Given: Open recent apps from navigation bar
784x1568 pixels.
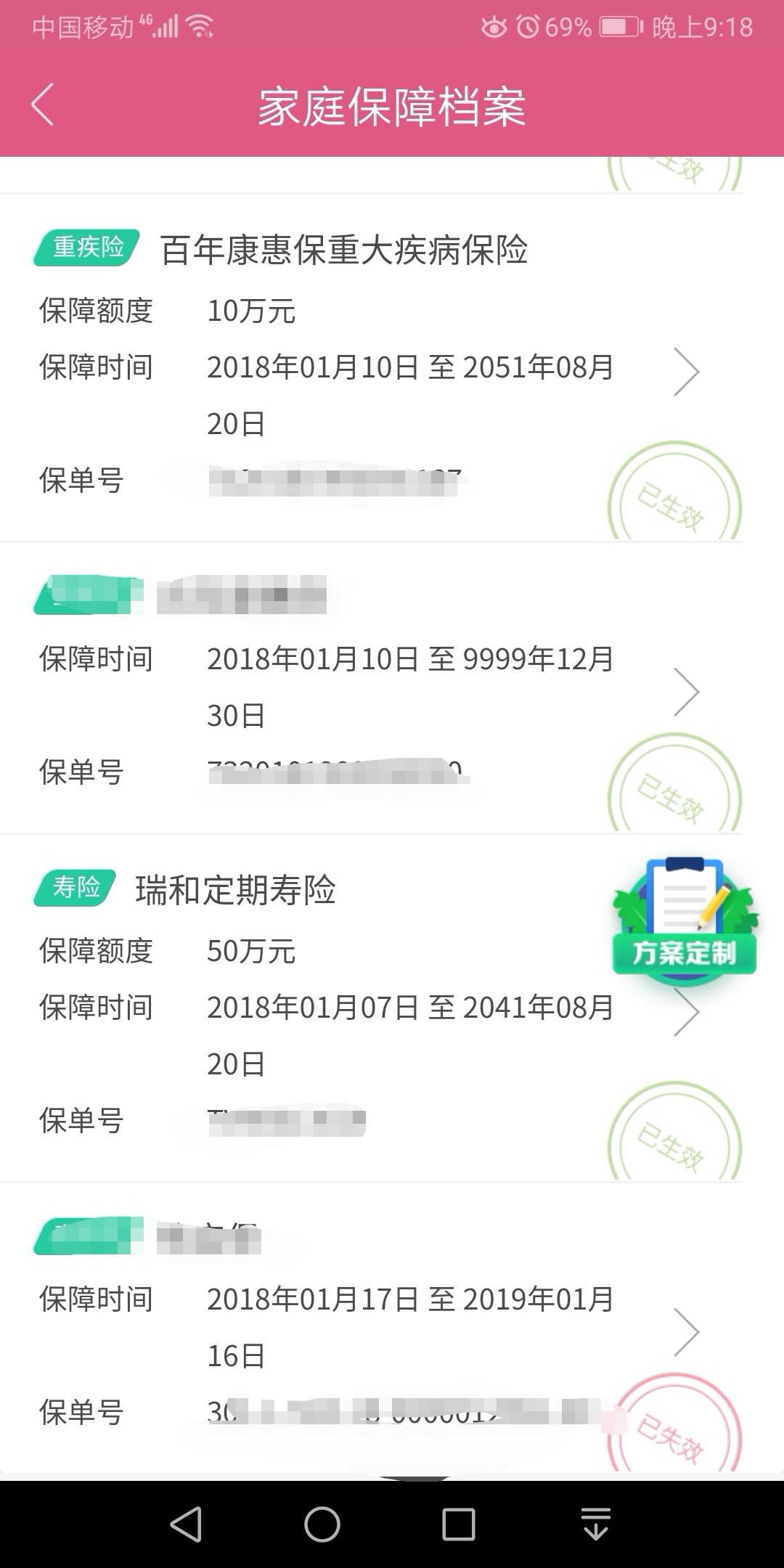Looking at the screenshot, I should click(x=459, y=1524).
